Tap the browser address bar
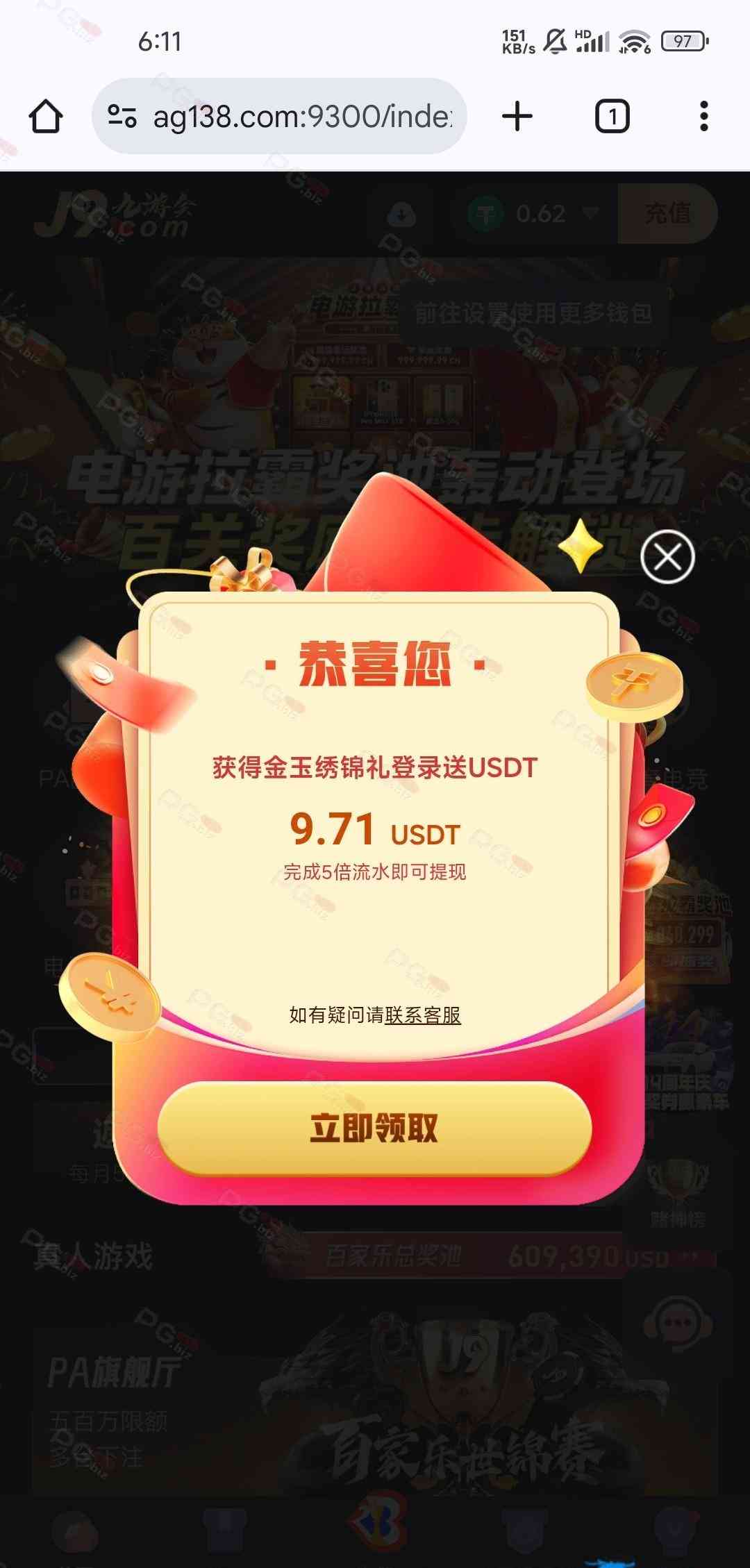The height and width of the screenshot is (1568, 750). [x=302, y=117]
